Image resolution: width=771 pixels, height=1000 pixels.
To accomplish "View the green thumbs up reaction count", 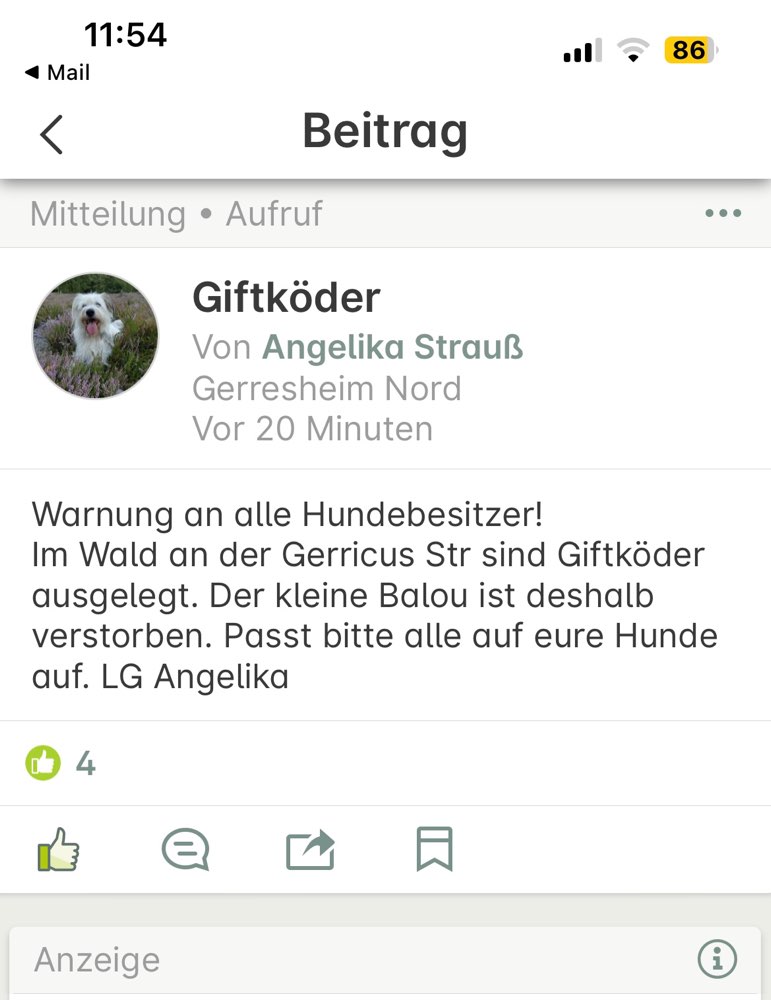I will pos(43,763).
